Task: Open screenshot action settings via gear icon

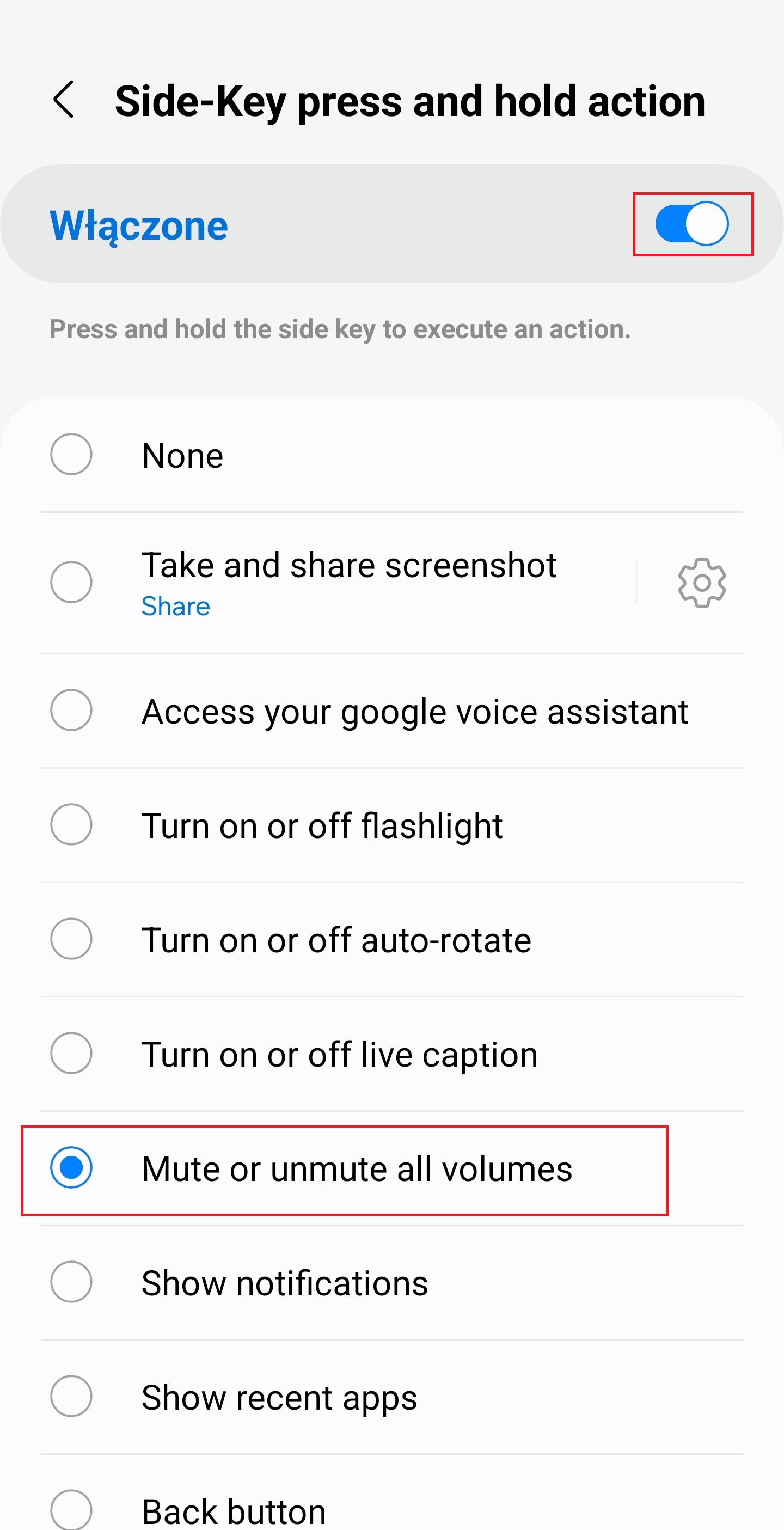Action: [x=701, y=583]
